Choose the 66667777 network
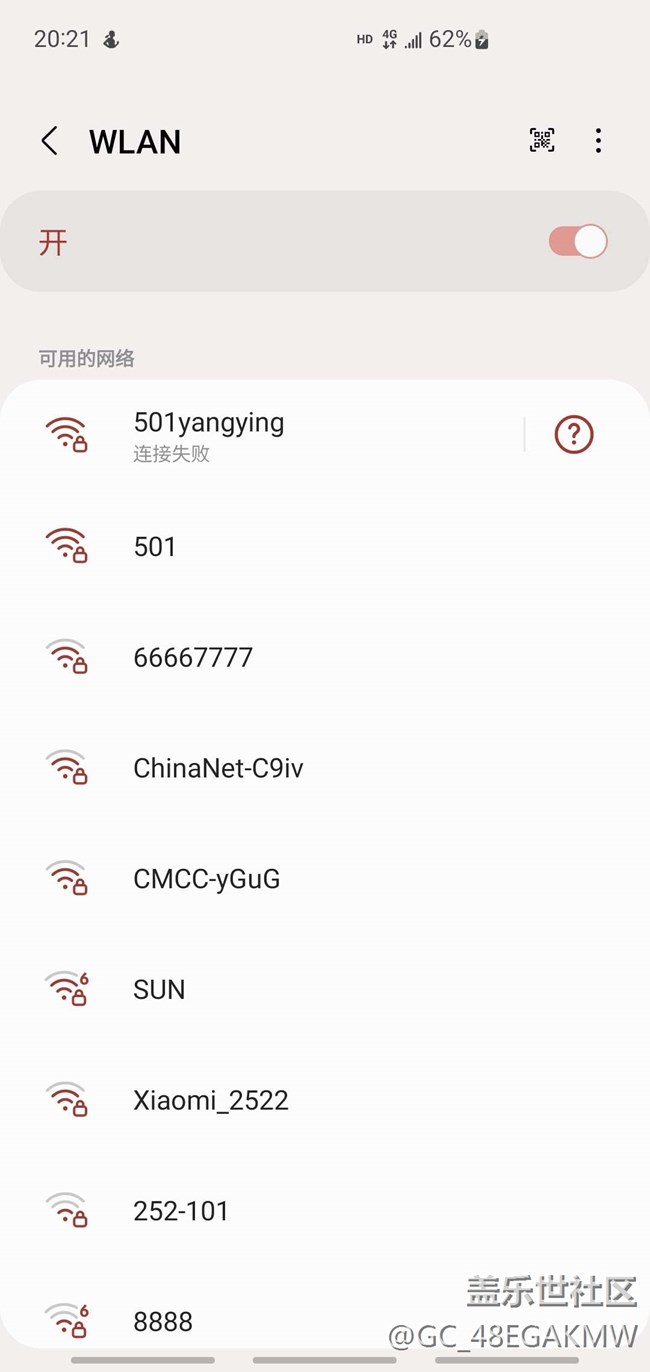The width and height of the screenshot is (650, 1372). (325, 657)
